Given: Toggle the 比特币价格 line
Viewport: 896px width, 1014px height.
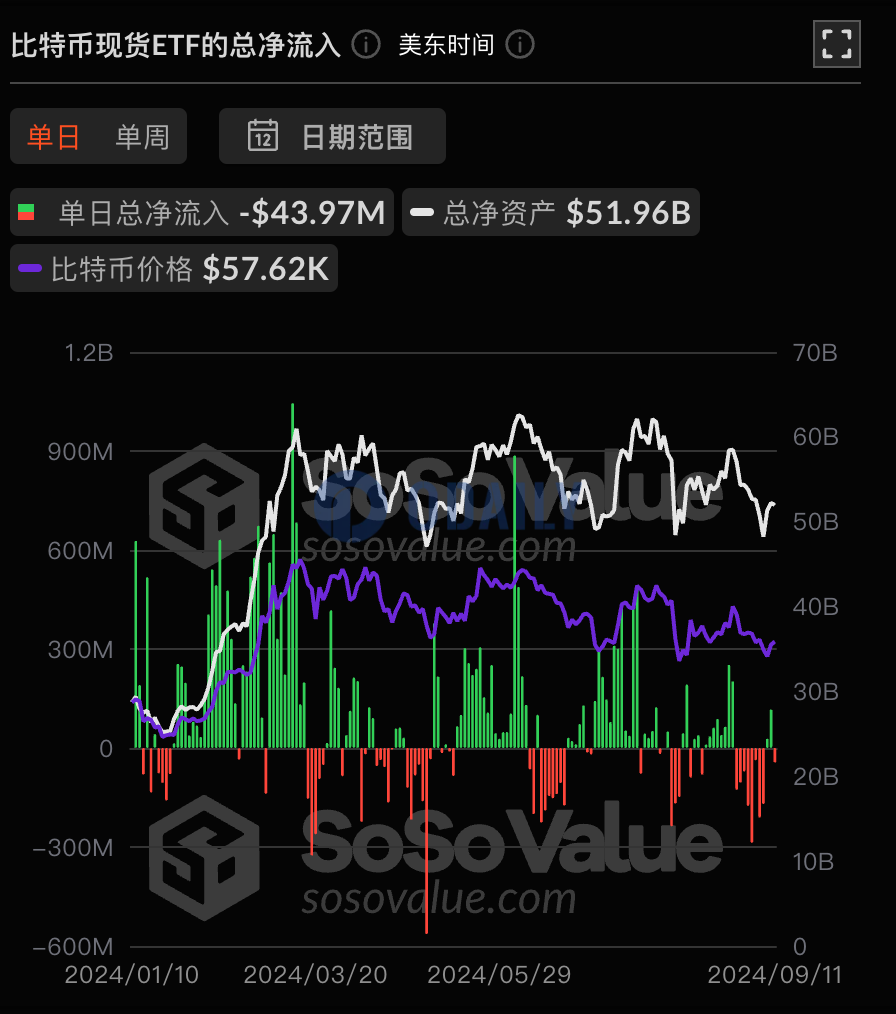Looking at the screenshot, I should 173,268.
